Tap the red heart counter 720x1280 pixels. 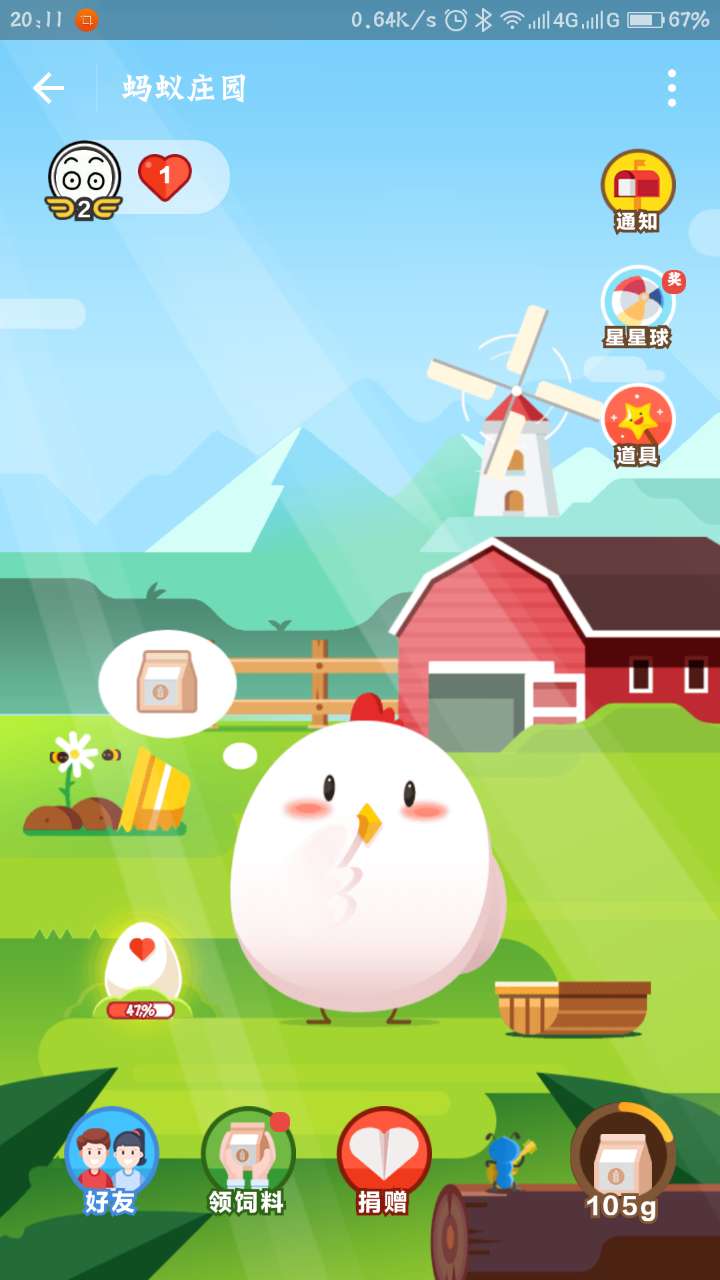point(164,178)
